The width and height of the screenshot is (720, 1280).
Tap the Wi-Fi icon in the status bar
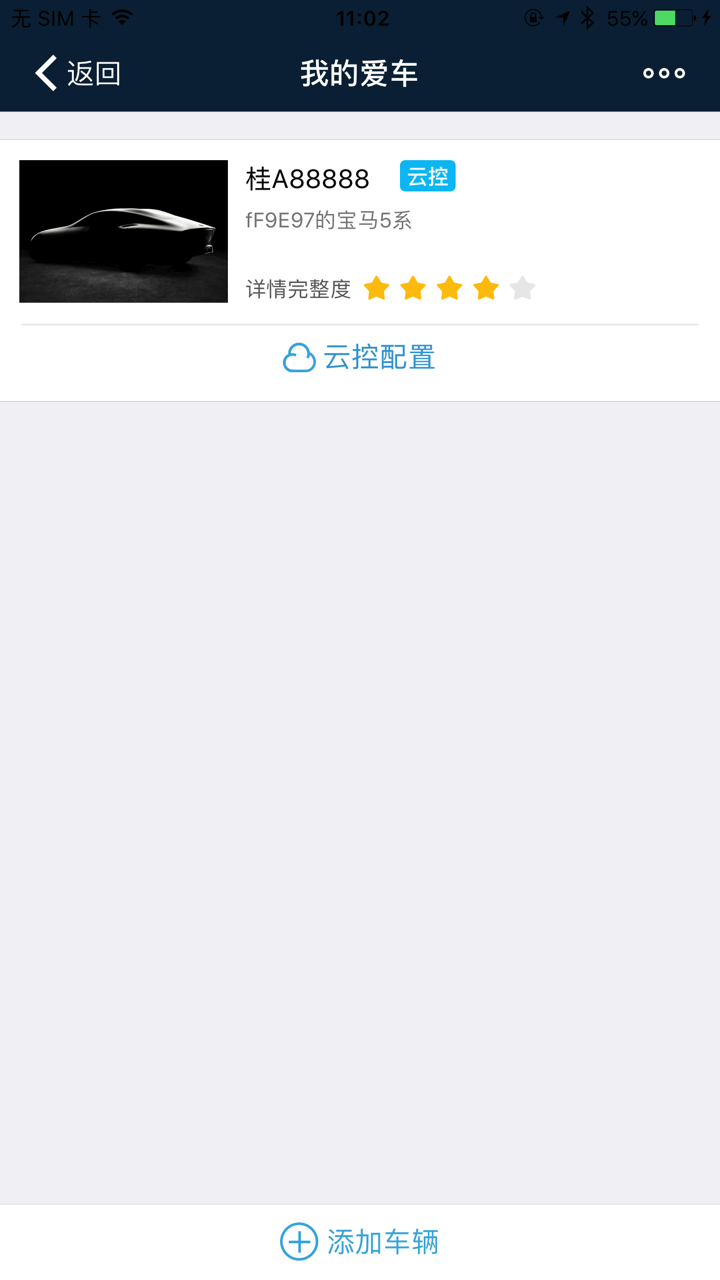pyautogui.click(x=122, y=16)
